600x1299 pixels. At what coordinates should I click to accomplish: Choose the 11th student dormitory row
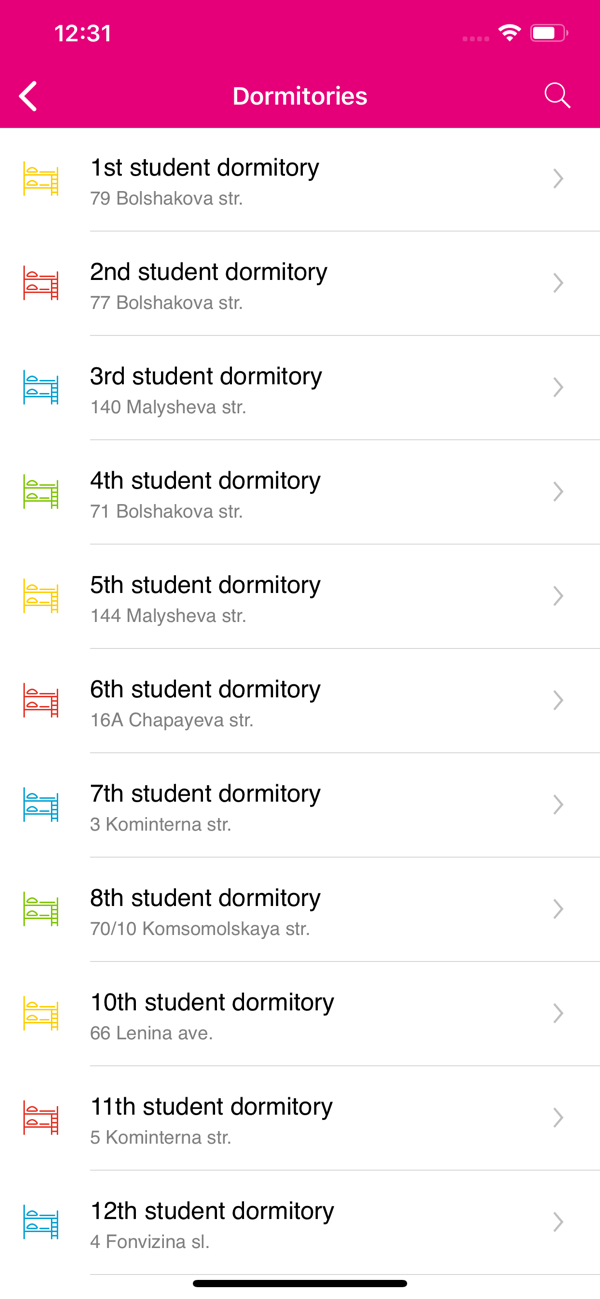[x=300, y=1119]
